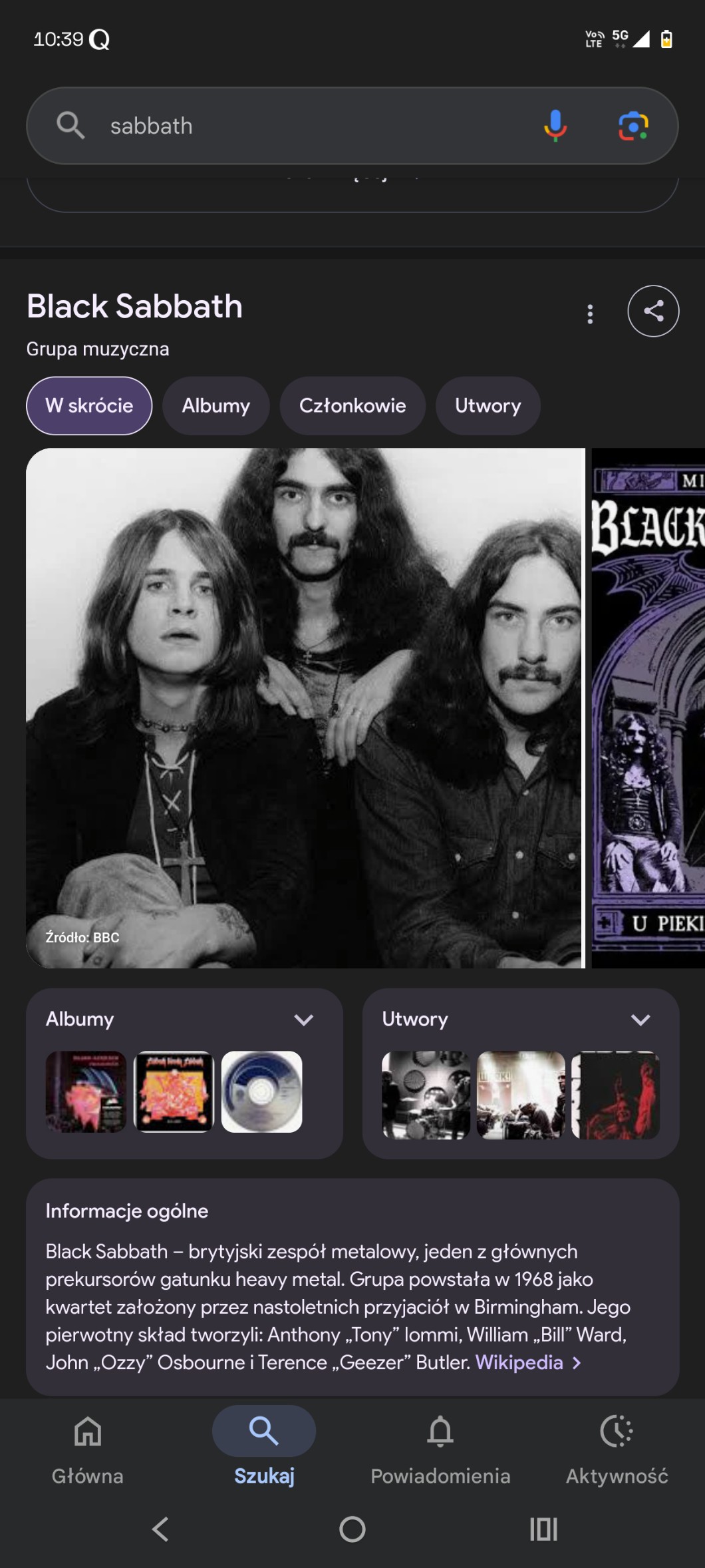Image resolution: width=705 pixels, height=1568 pixels.
Task: Expand the Albumy card
Action: (x=304, y=1020)
